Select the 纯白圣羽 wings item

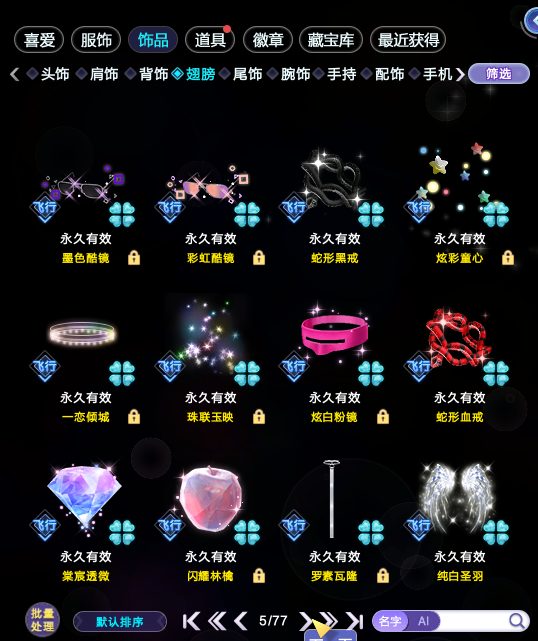pos(459,521)
